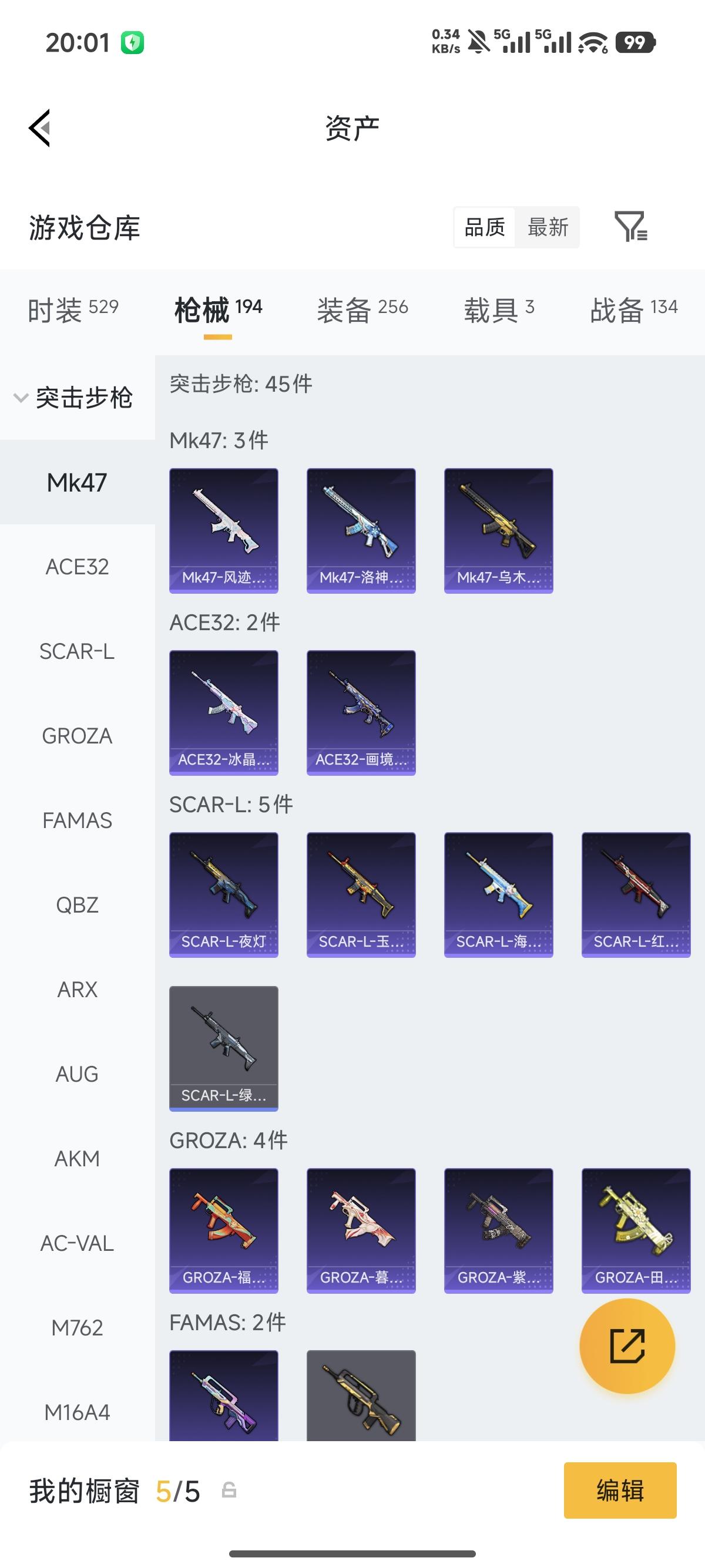This screenshot has width=705, height=1568.
Task: Tap 编辑 to edit my showcase
Action: pyautogui.click(x=620, y=1490)
